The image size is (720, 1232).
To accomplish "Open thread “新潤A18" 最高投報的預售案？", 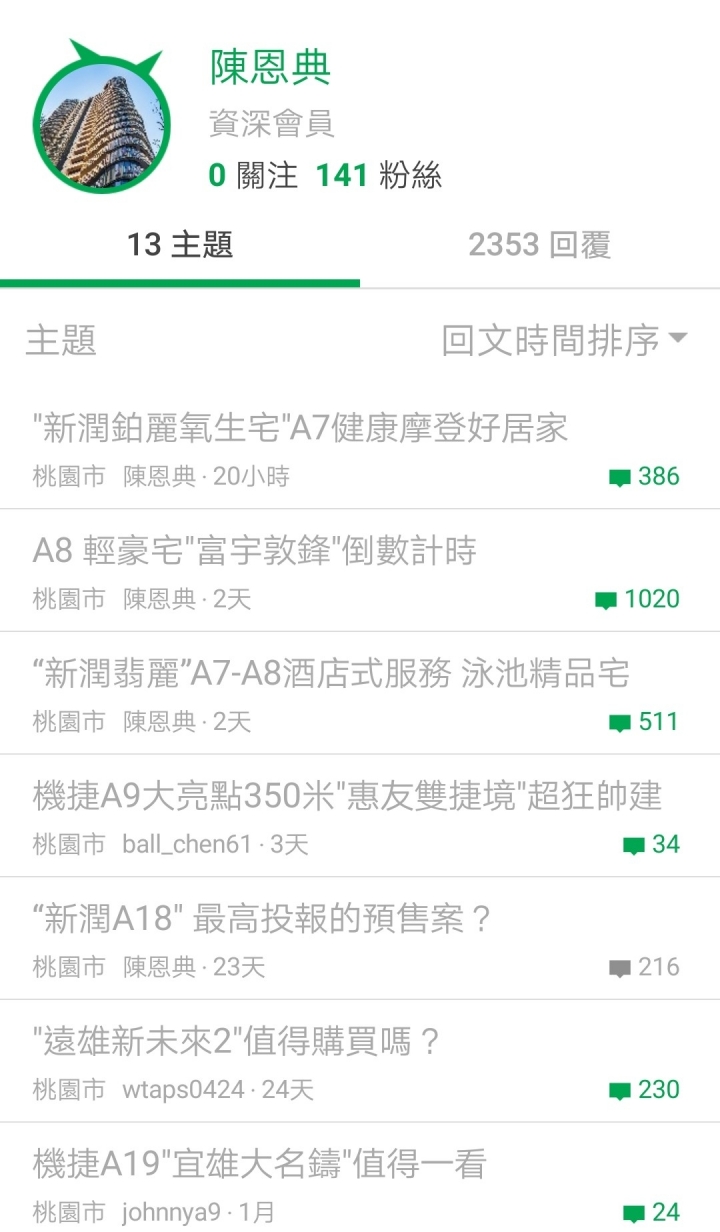I will (x=360, y=939).
